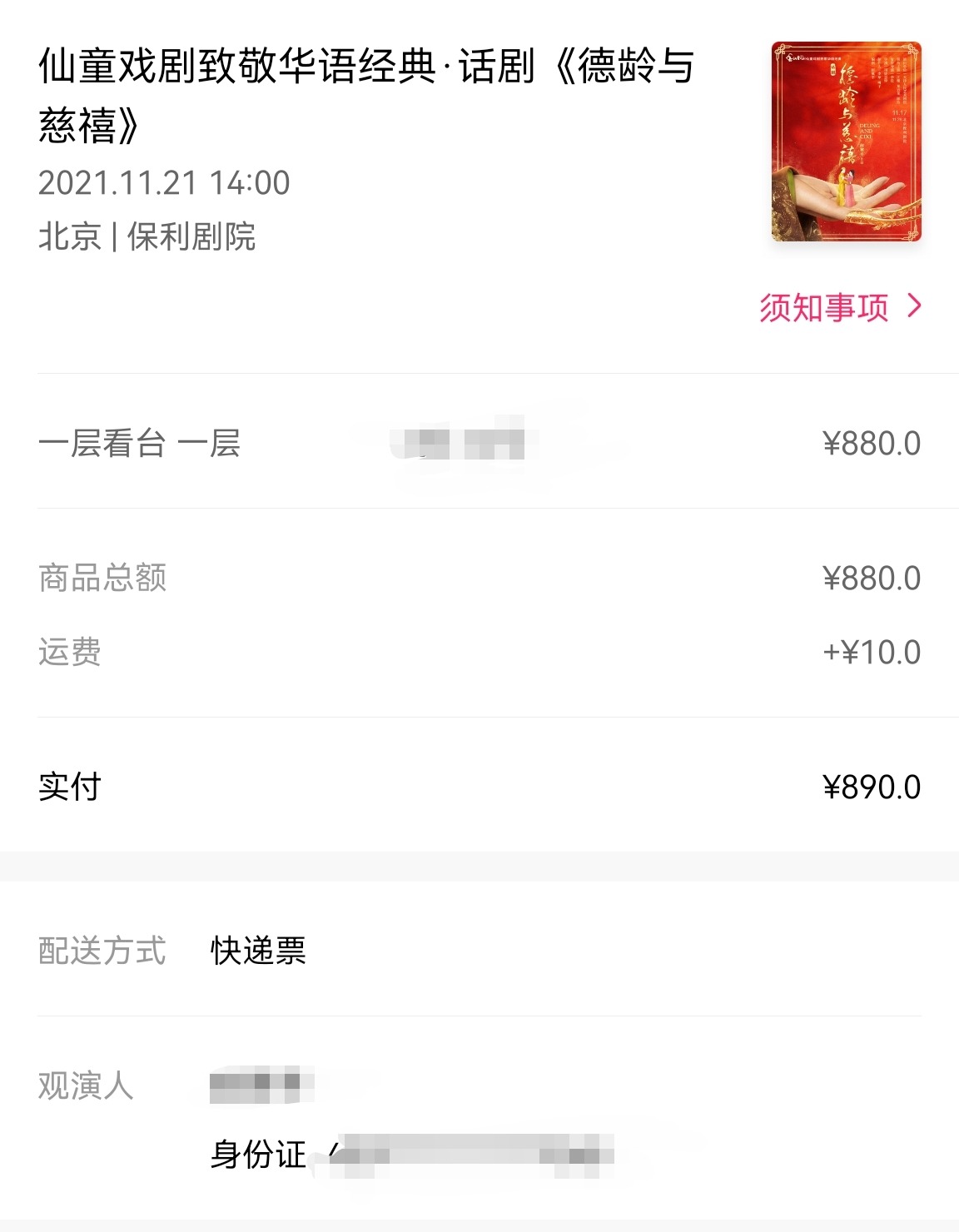Expand 须知事项 via its chevron arrow
This screenshot has width=959, height=1232.
pos(913,306)
